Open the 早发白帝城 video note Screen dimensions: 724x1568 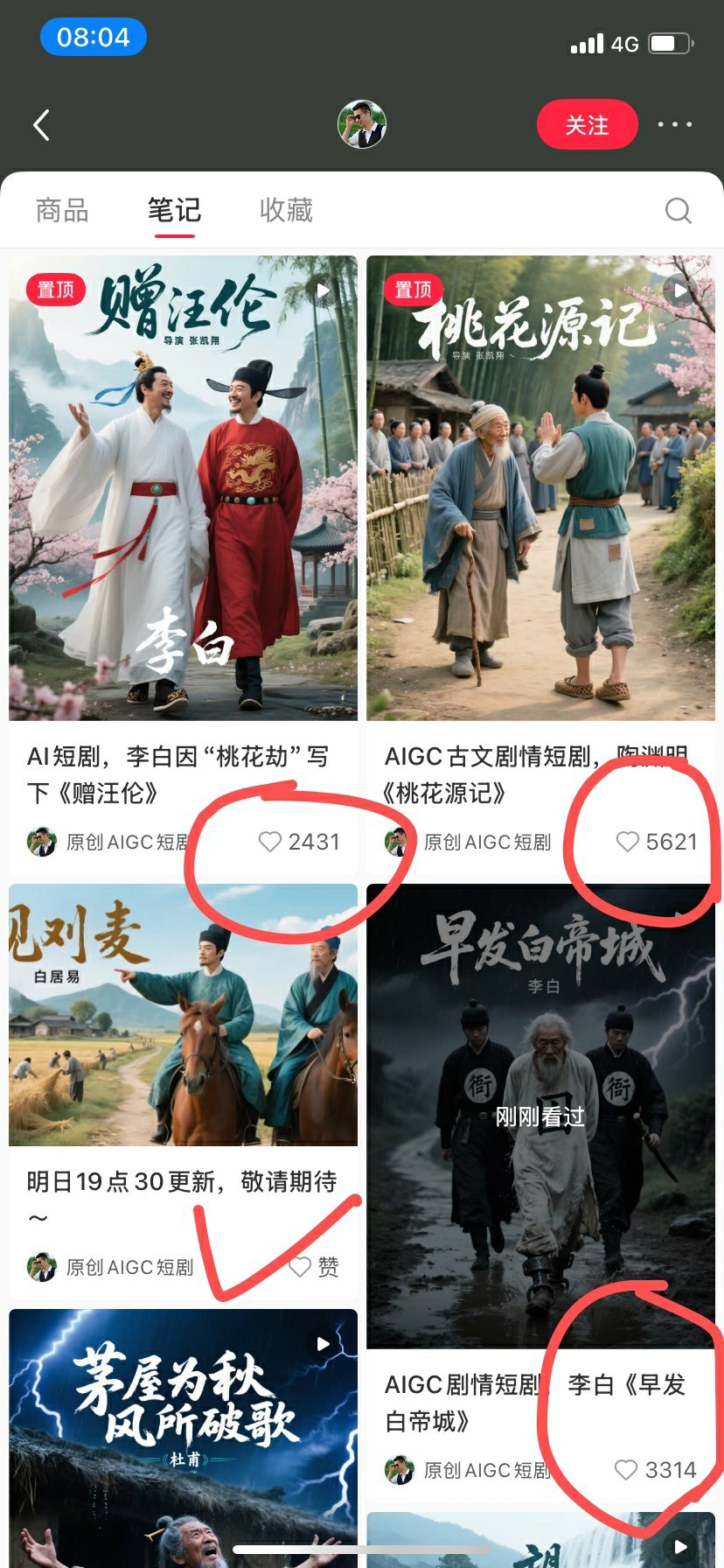tap(540, 1116)
